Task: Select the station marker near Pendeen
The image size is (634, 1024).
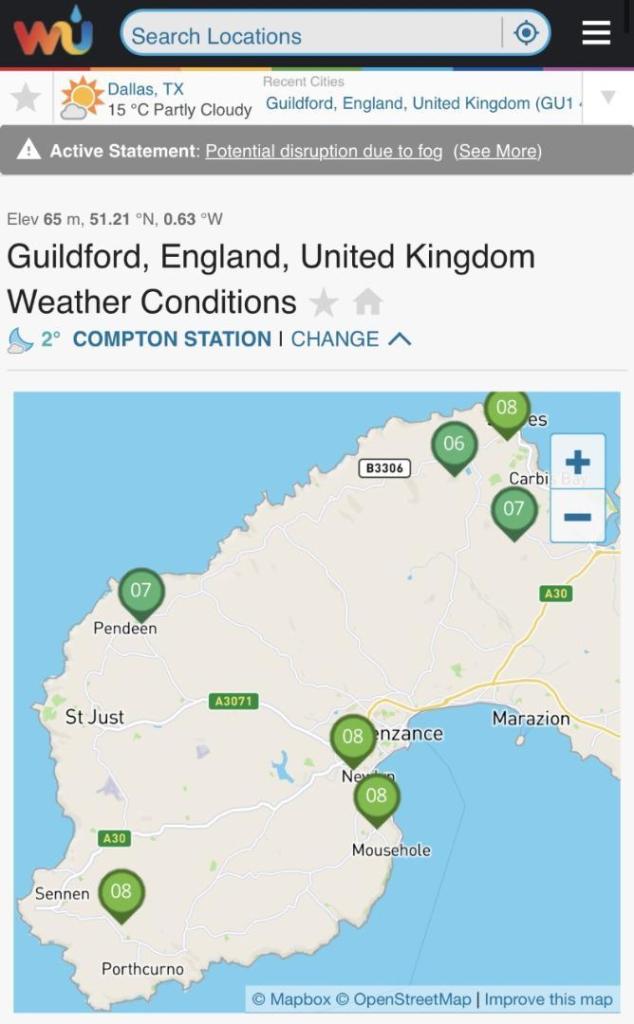Action: click(x=141, y=592)
